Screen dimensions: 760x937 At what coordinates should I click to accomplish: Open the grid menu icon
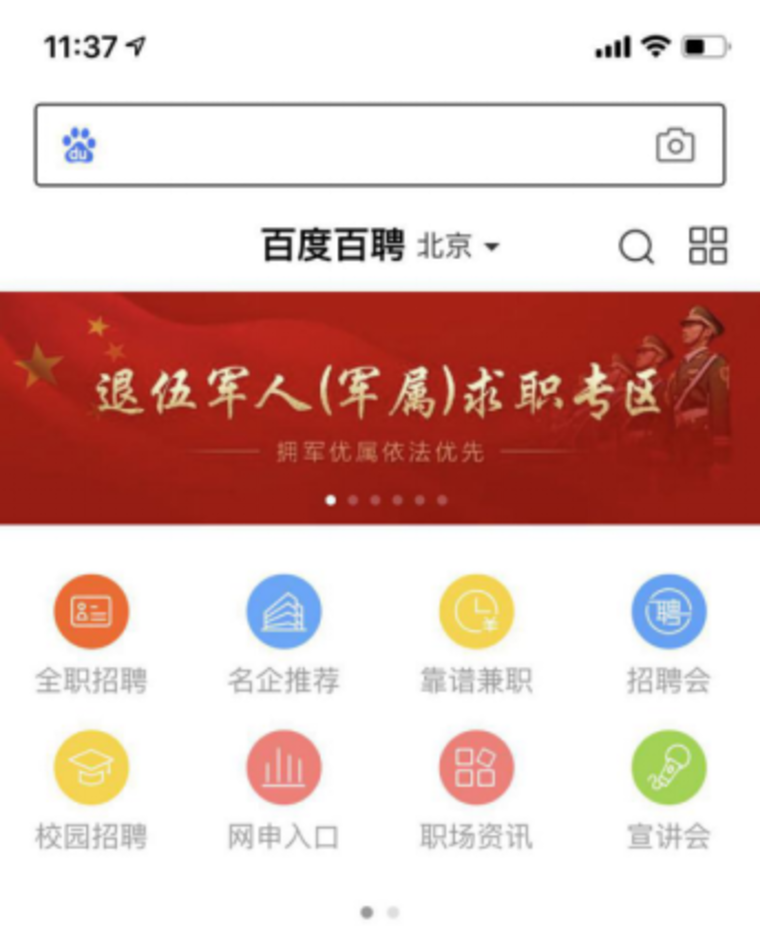708,245
